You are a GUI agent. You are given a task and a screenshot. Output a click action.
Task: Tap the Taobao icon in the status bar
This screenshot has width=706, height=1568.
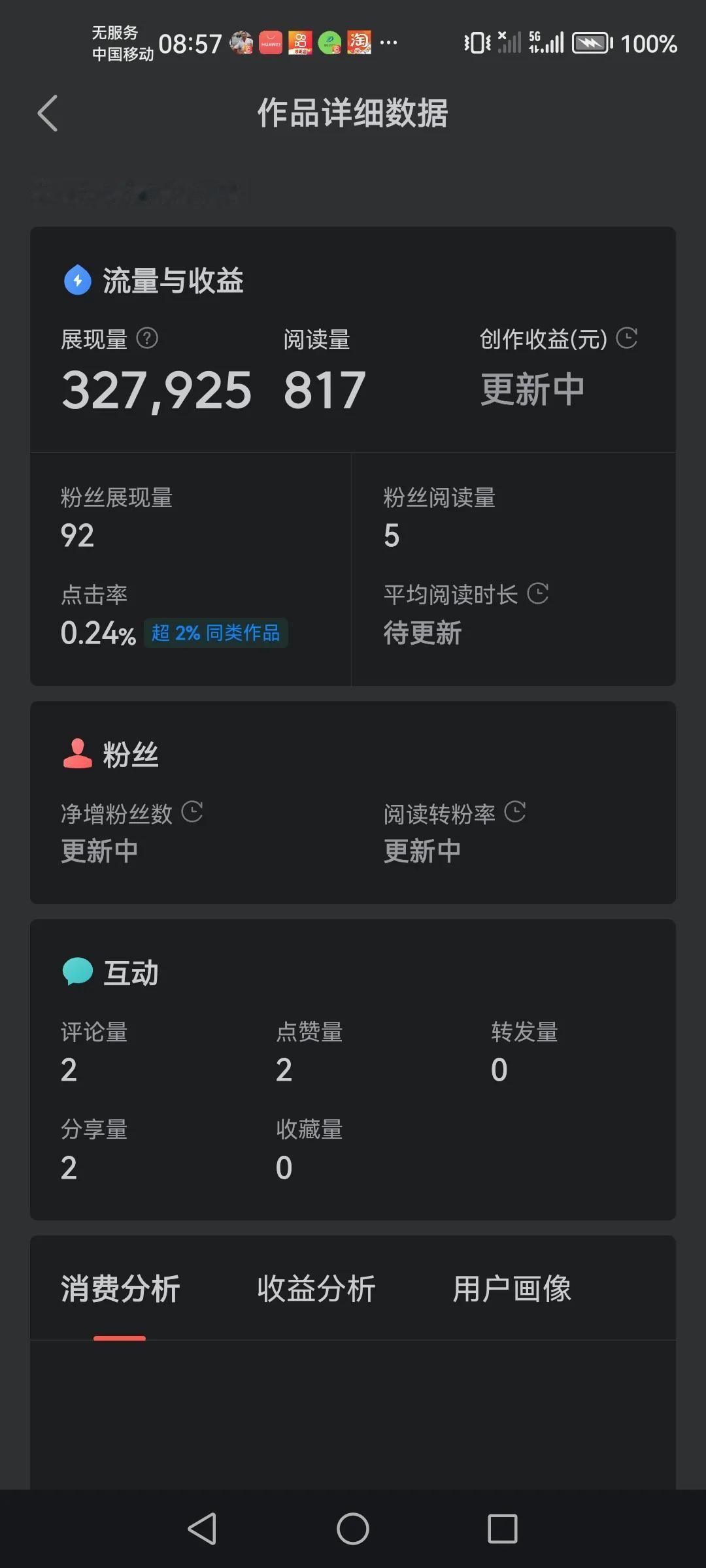pos(359,41)
